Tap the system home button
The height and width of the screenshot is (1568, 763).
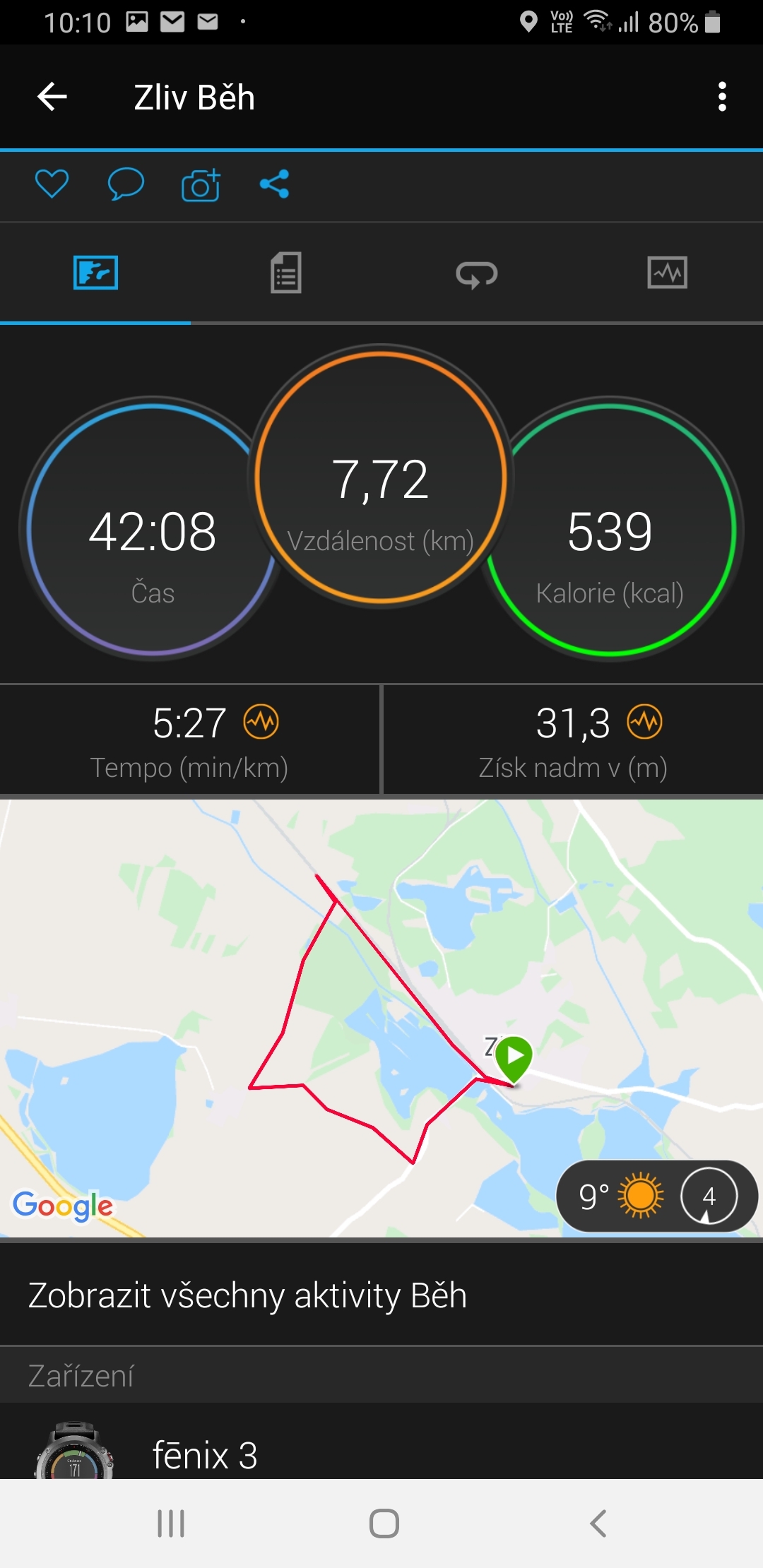pyautogui.click(x=384, y=1524)
